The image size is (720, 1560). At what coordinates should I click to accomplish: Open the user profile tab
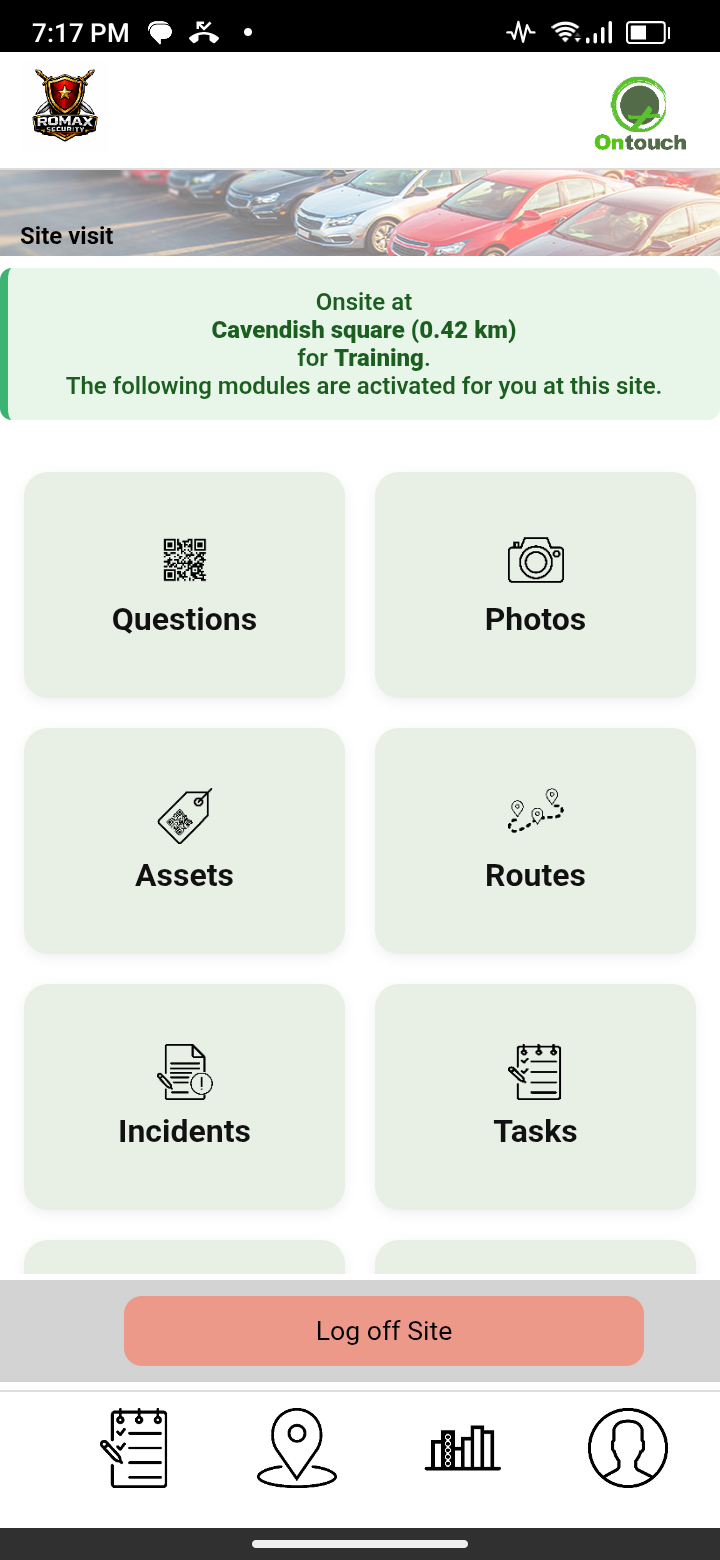point(627,1447)
